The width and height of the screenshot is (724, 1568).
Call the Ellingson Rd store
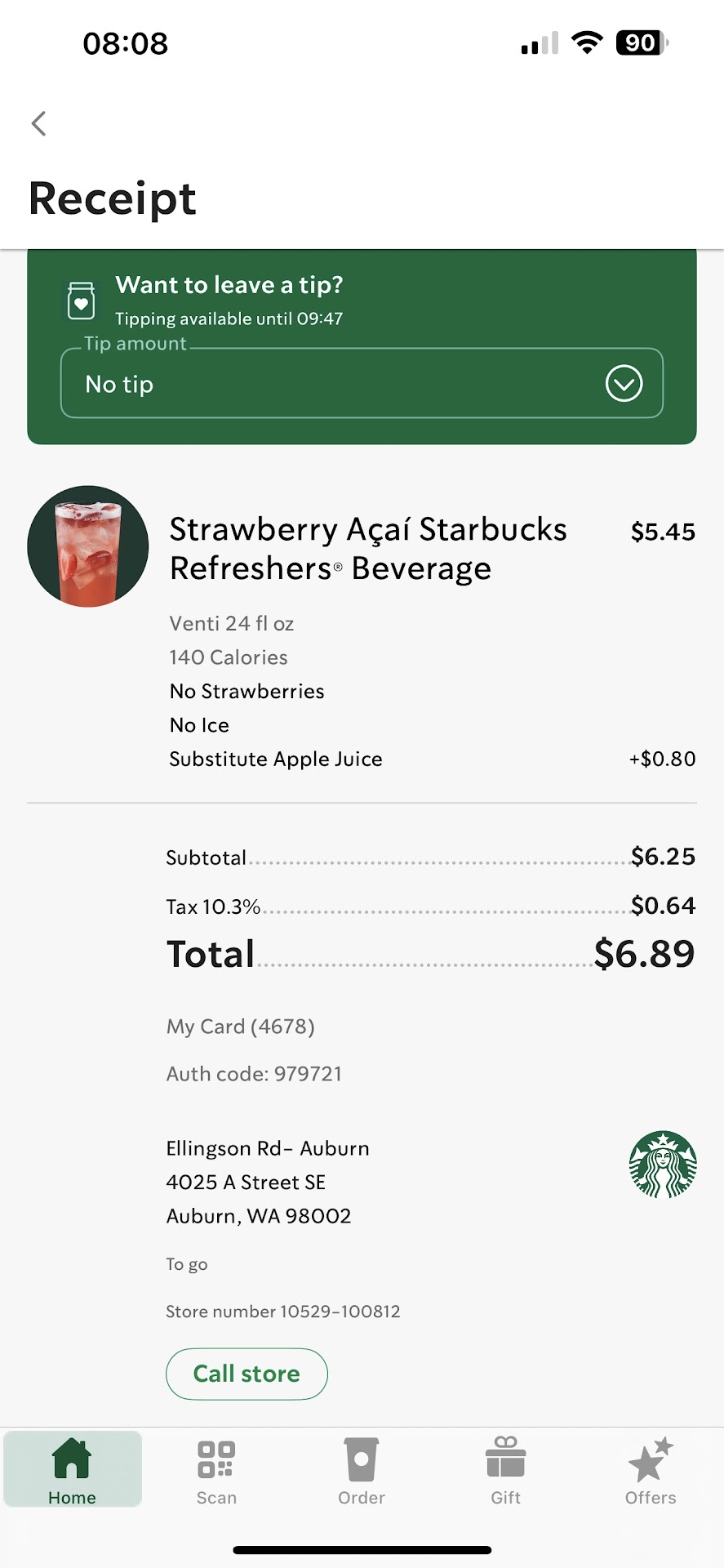[247, 1374]
